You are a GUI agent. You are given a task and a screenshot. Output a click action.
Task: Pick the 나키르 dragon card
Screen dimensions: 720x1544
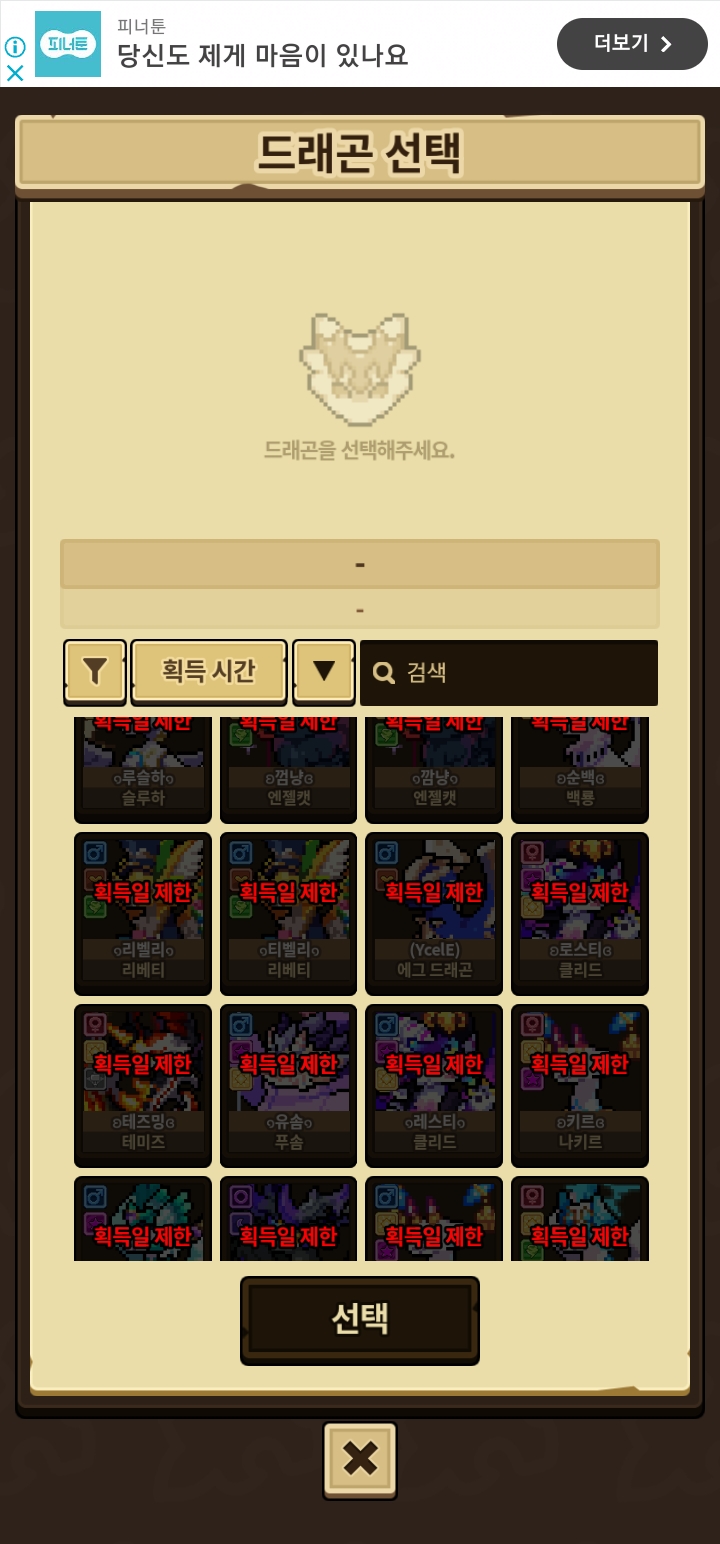580,1085
